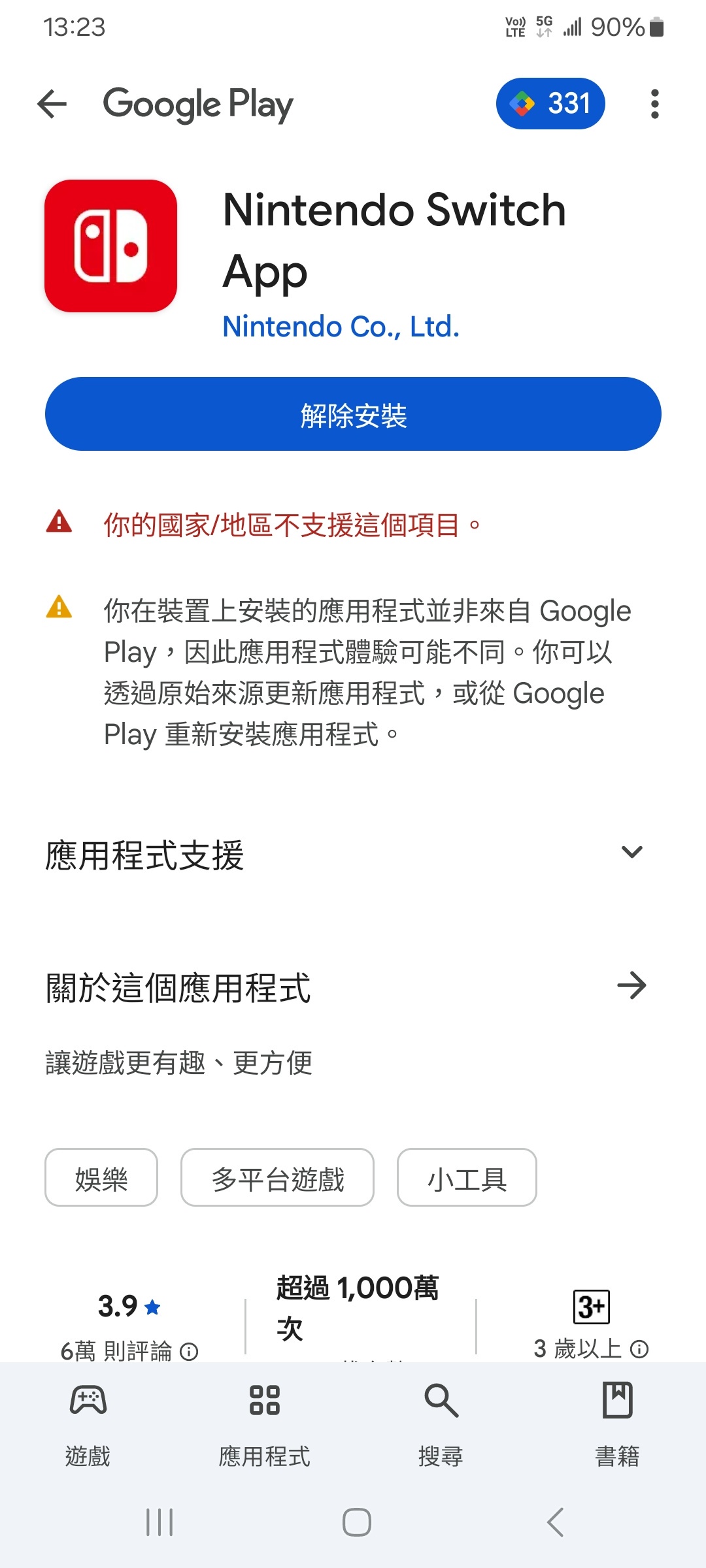Image resolution: width=706 pixels, height=1568 pixels.
Task: Open the Nintendo Co., Ltd. developer page
Action: [341, 327]
